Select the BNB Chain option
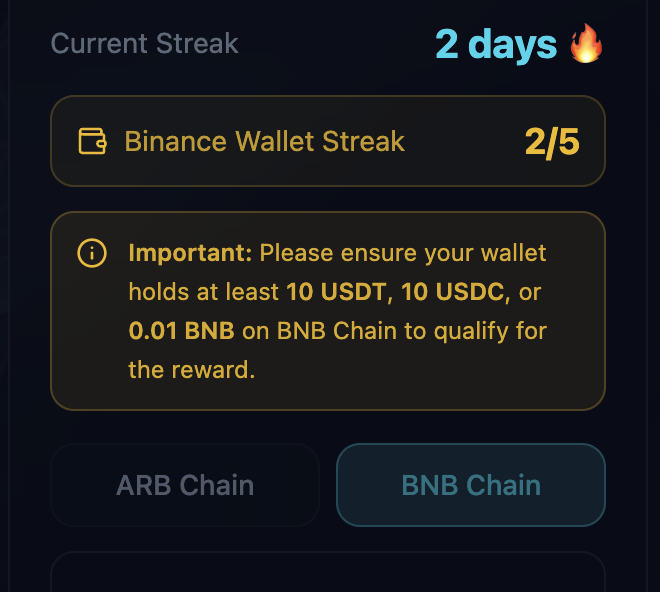This screenshot has height=592, width=660. pyautogui.click(x=470, y=486)
